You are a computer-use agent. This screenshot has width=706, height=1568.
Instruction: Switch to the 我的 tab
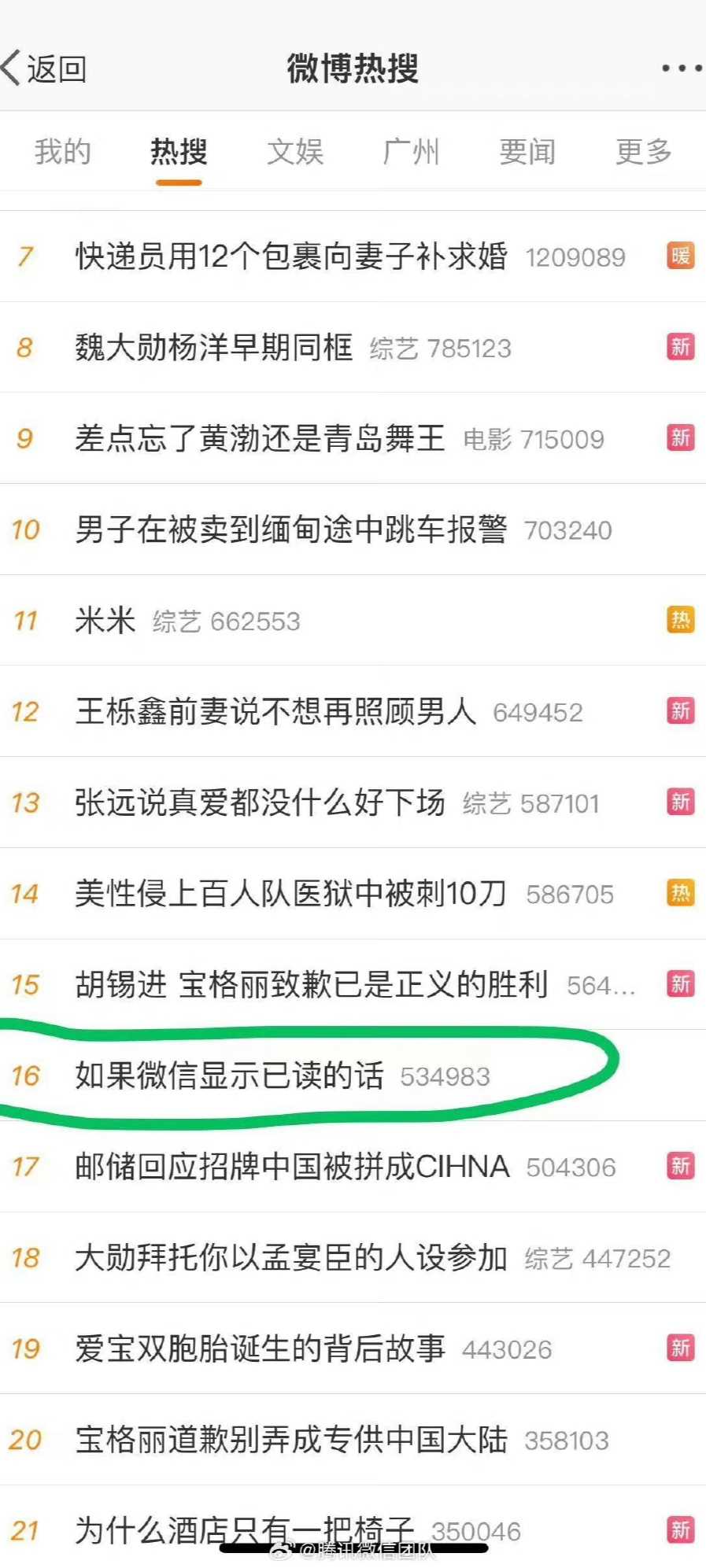(62, 152)
